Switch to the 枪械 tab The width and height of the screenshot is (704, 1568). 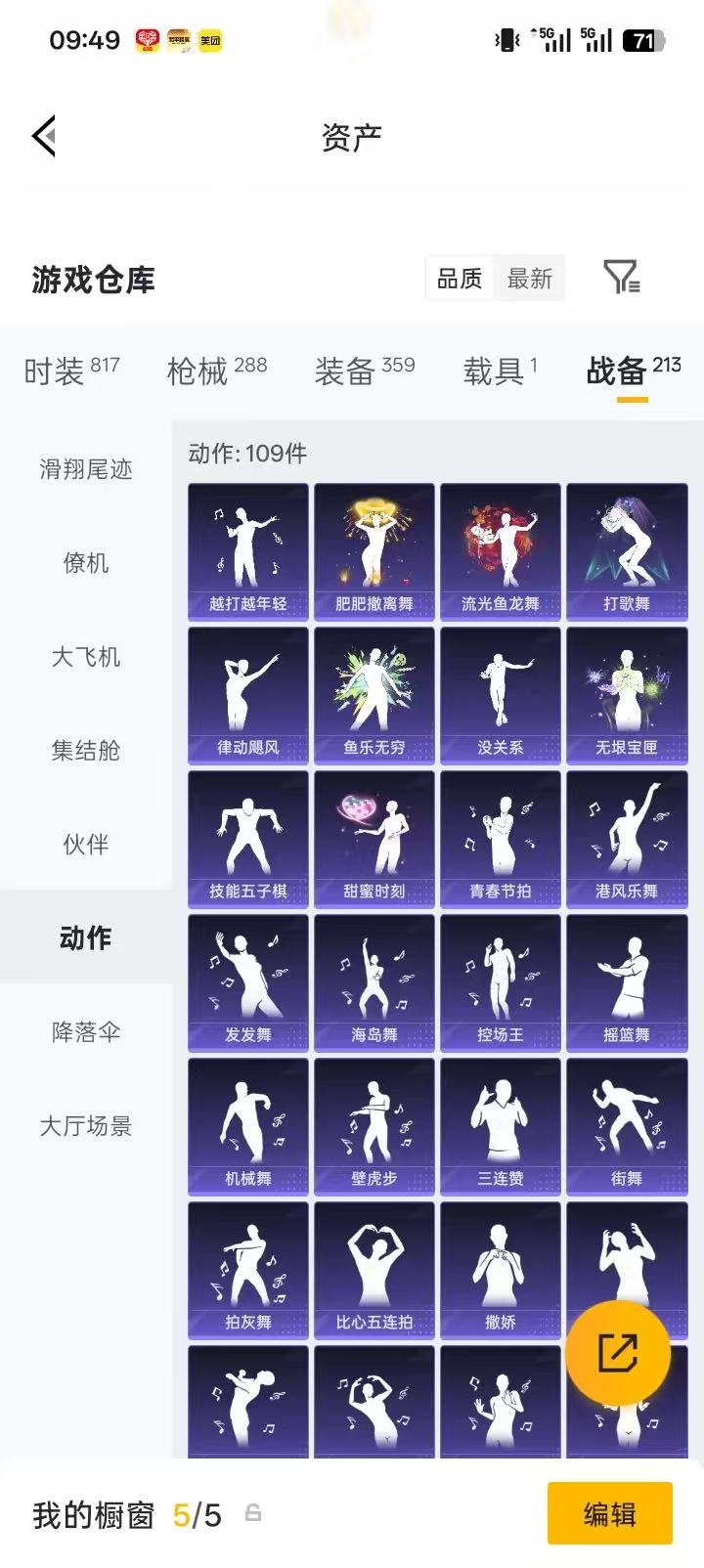tap(217, 370)
